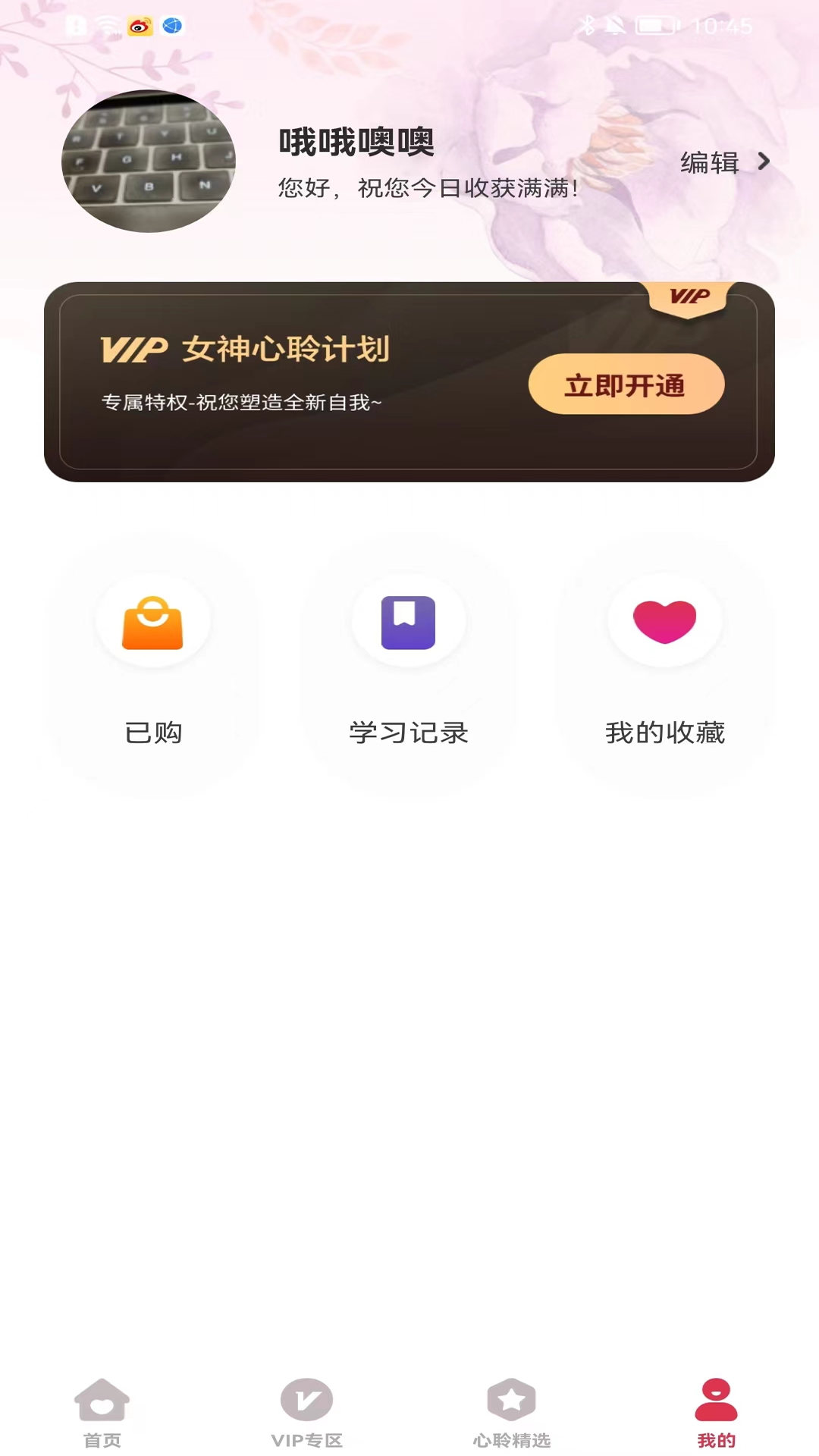Click the username 哦哦噢噢
The image size is (819, 1456).
coord(356,144)
